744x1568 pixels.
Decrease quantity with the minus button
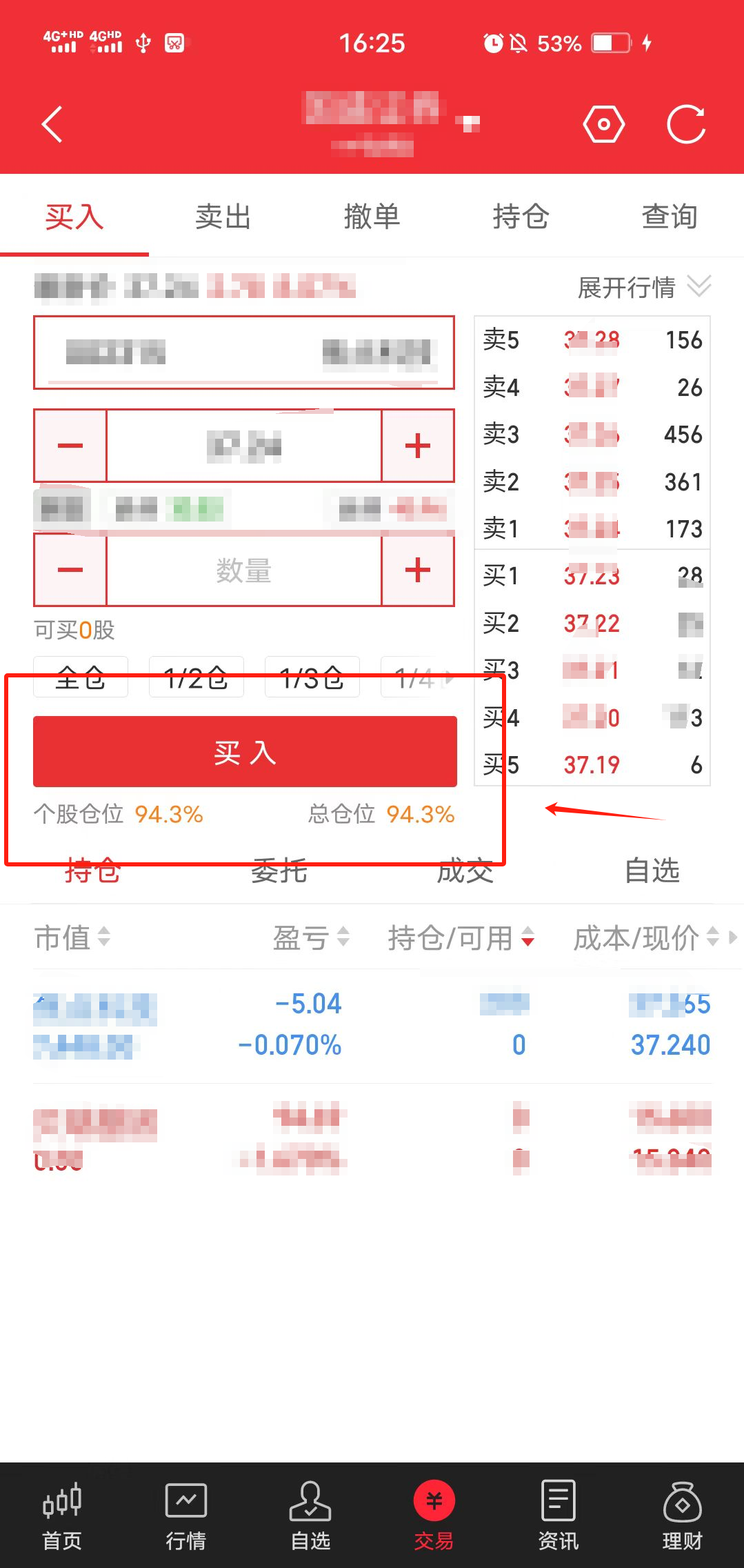(x=70, y=571)
